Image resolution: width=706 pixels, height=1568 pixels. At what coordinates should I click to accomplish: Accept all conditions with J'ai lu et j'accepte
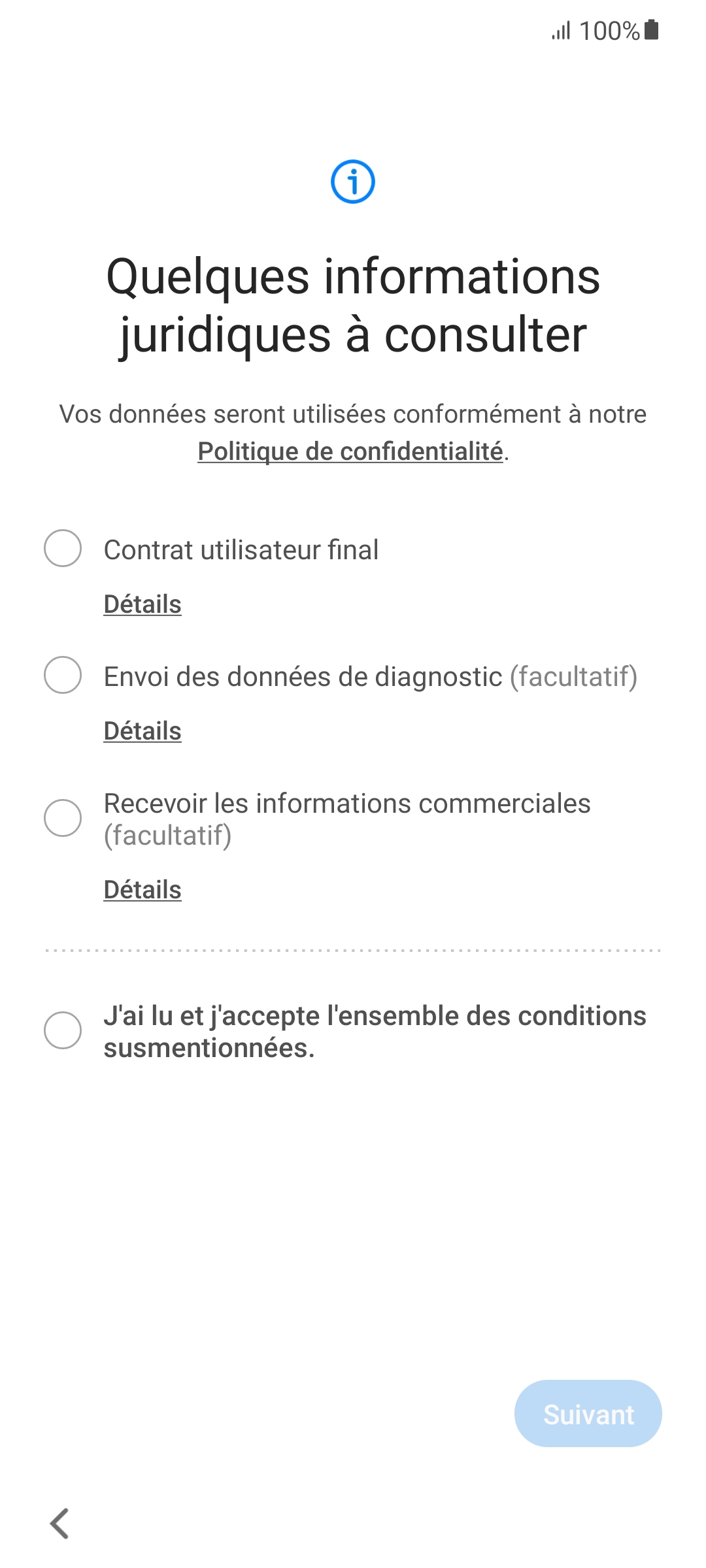click(63, 1030)
